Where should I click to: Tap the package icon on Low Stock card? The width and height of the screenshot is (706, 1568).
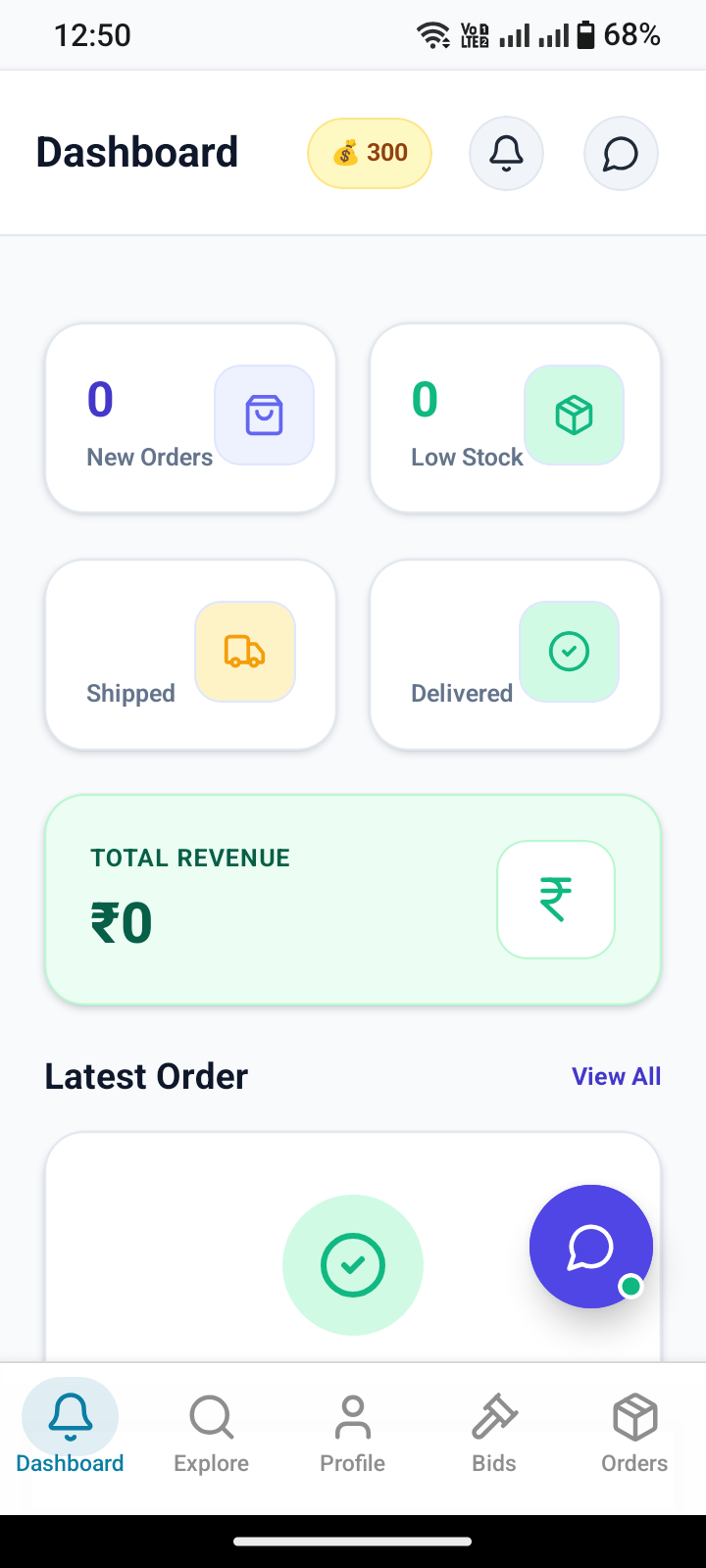pos(574,415)
